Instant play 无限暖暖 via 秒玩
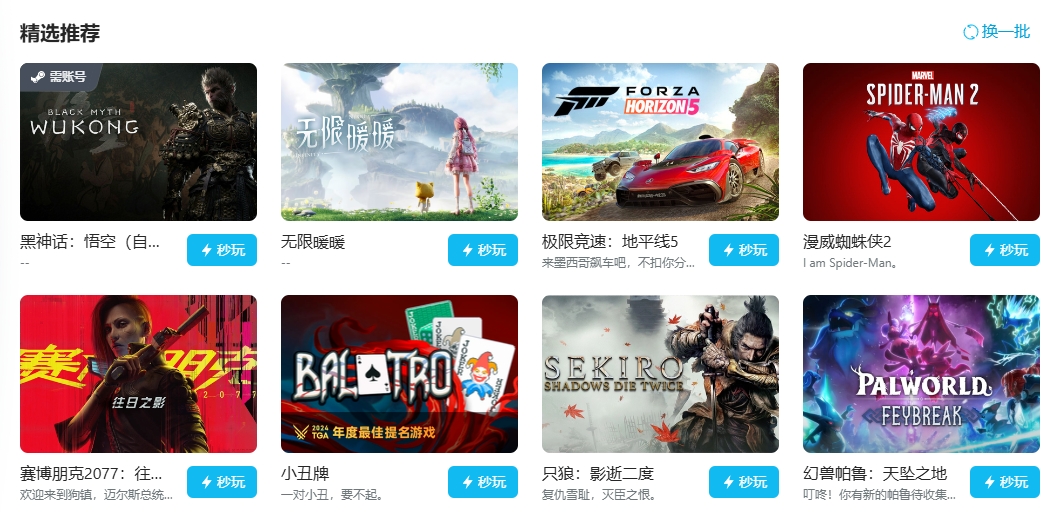Screen dimensions: 1056x532 [x=482, y=250]
